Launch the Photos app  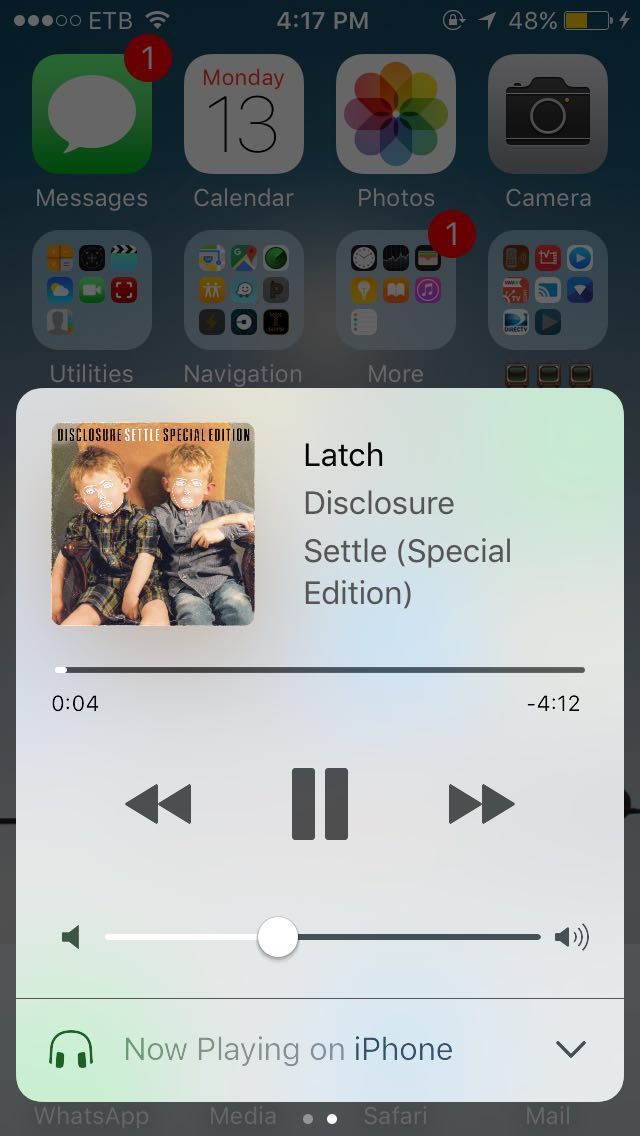point(396,114)
